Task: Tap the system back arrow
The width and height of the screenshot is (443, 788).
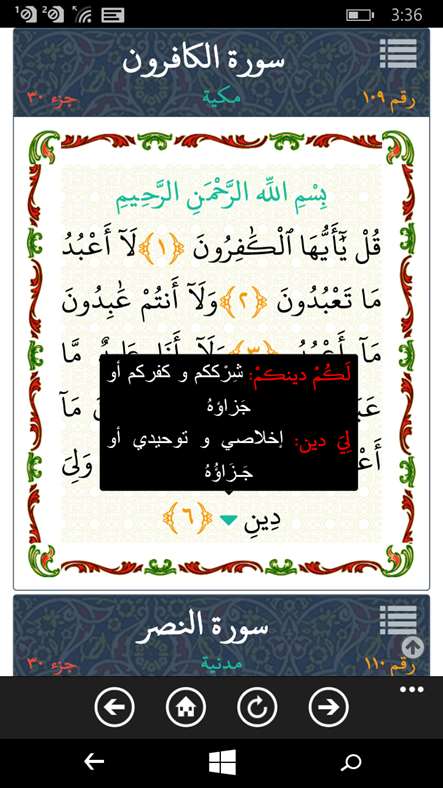Action: click(94, 762)
